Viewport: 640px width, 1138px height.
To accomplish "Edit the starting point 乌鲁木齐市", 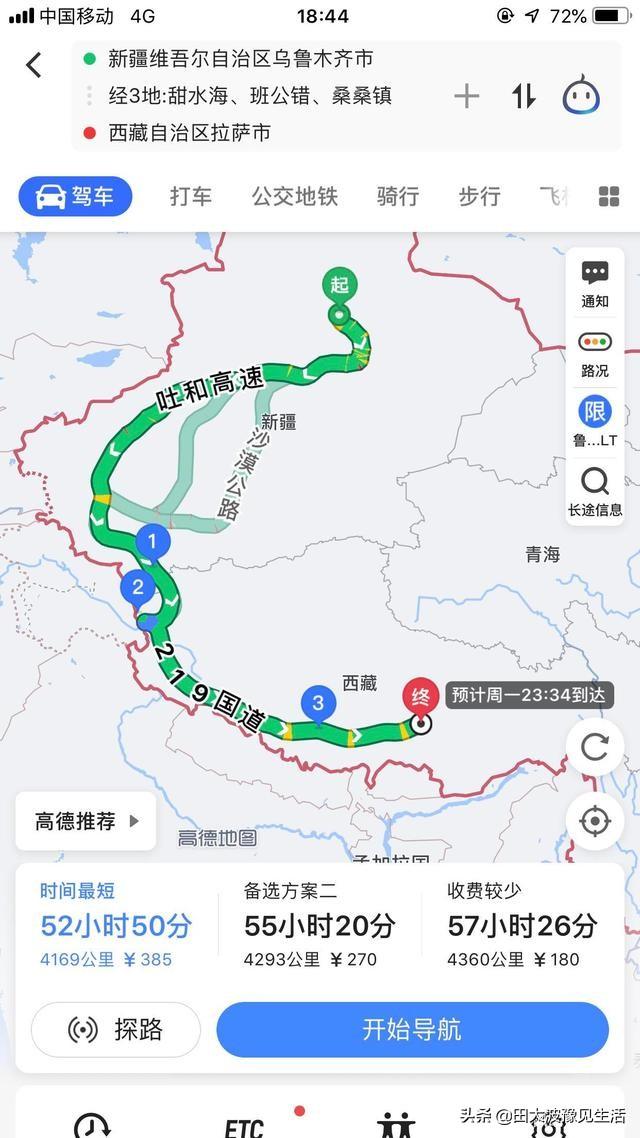I will click(240, 59).
